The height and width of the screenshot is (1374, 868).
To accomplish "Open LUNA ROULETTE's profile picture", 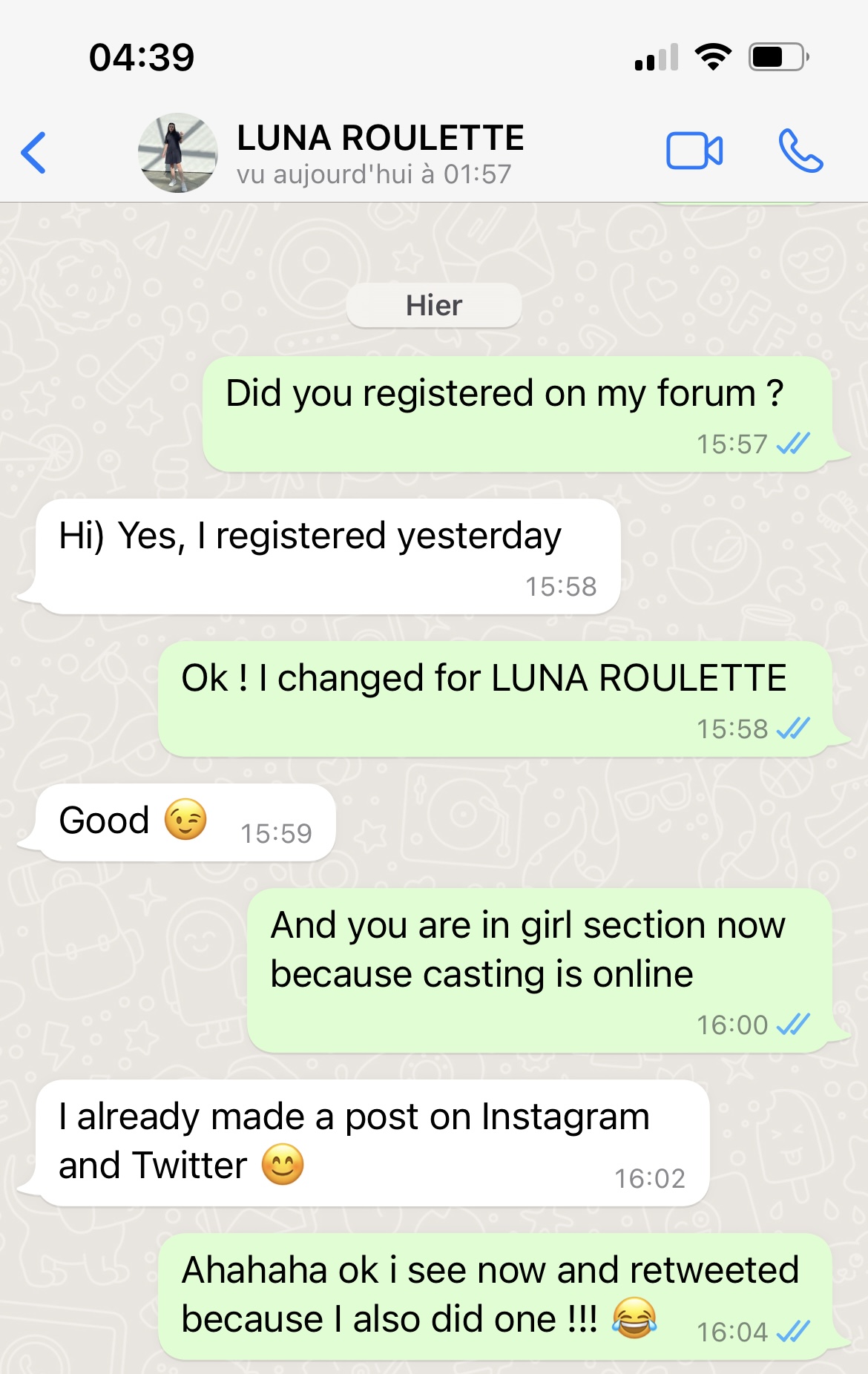I will (x=178, y=153).
